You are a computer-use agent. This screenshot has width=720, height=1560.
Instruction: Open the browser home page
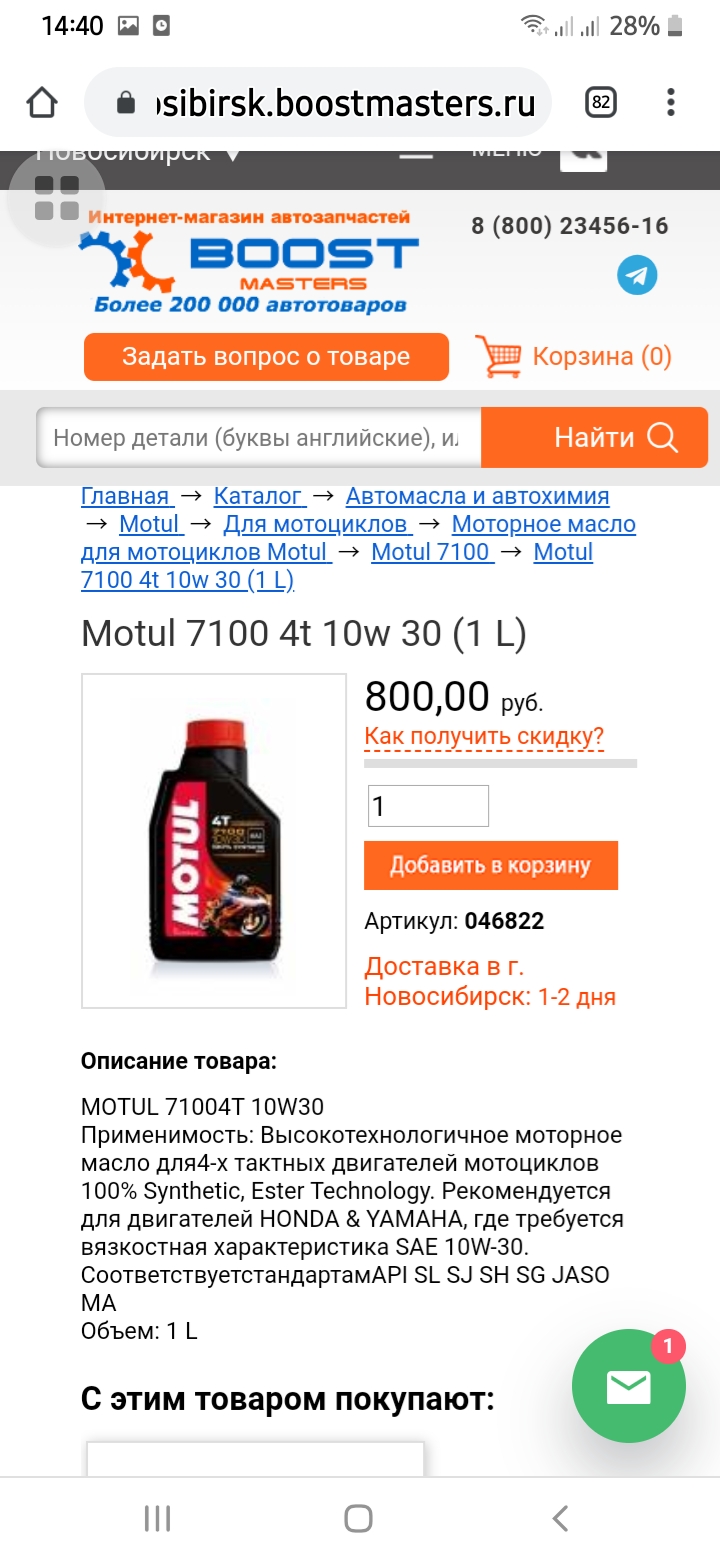42,103
